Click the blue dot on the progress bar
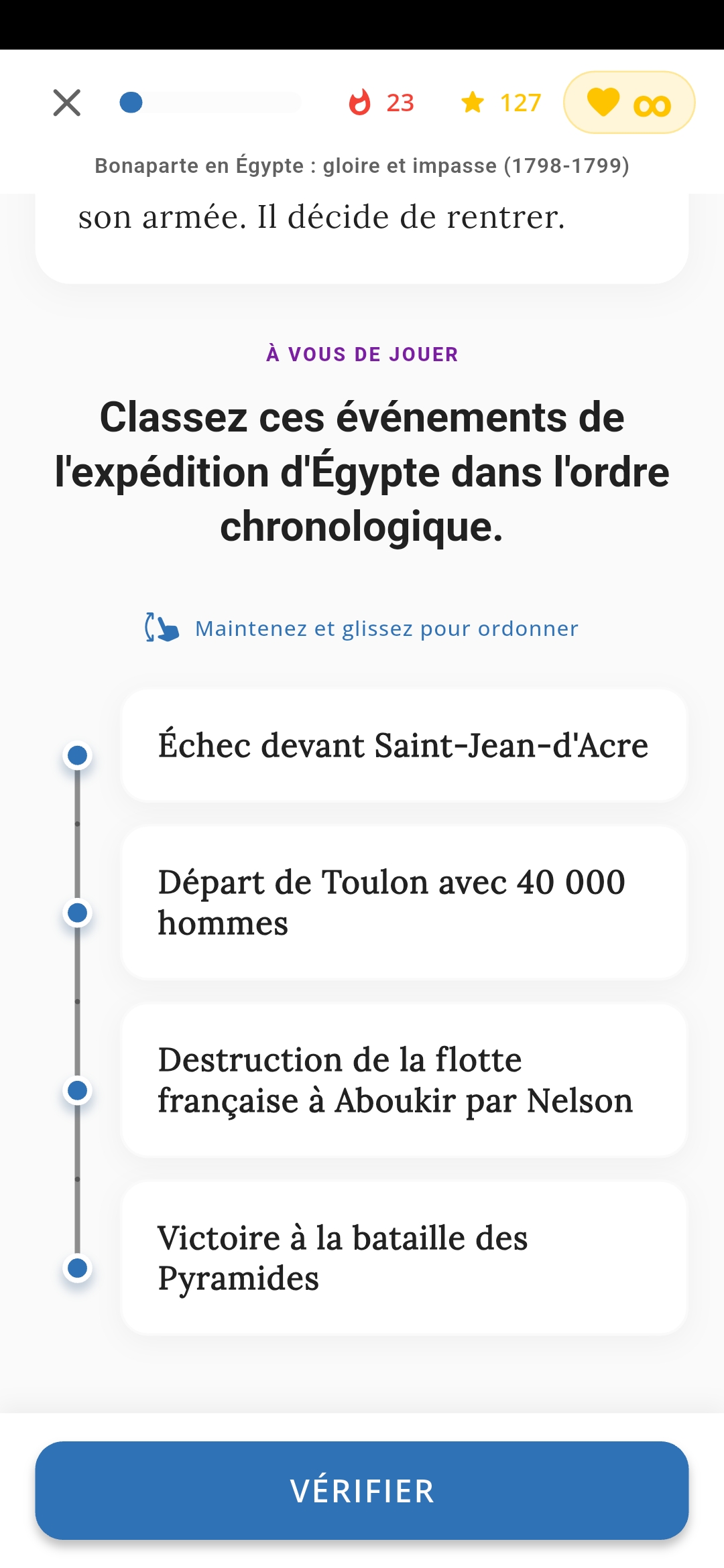The height and width of the screenshot is (1568, 724). (131, 102)
